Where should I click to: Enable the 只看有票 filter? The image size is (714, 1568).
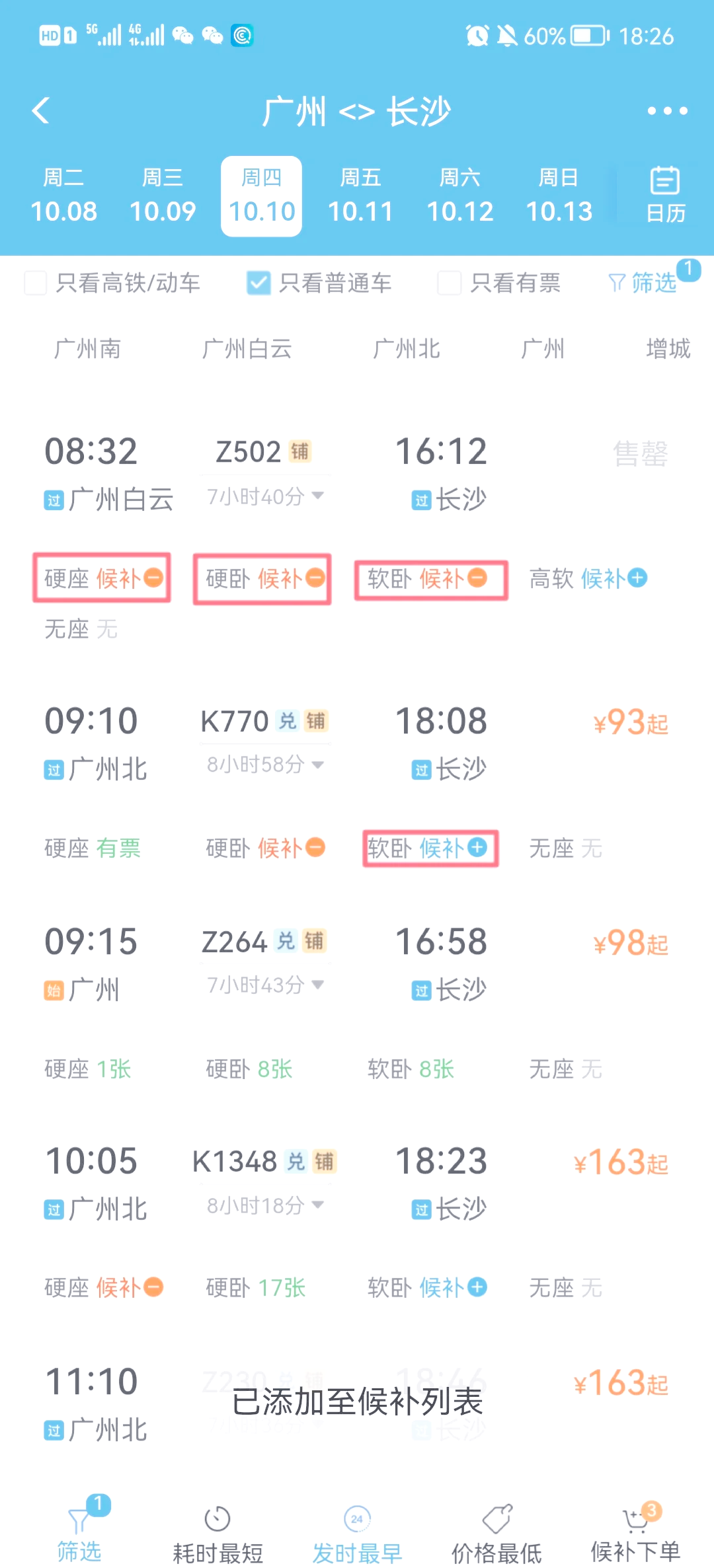[450, 283]
